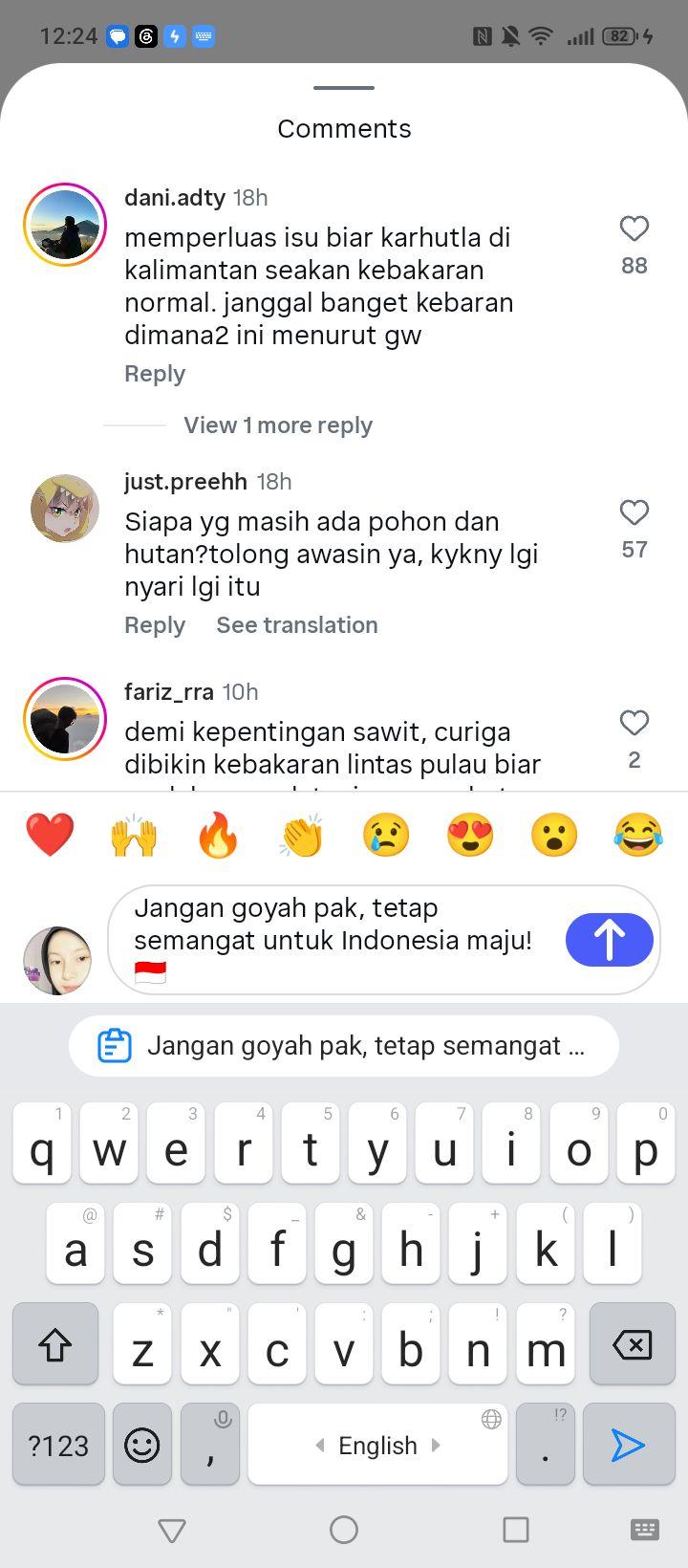Switch keyboard to ?123 symbols
The image size is (688, 1568).
pyautogui.click(x=58, y=1445)
